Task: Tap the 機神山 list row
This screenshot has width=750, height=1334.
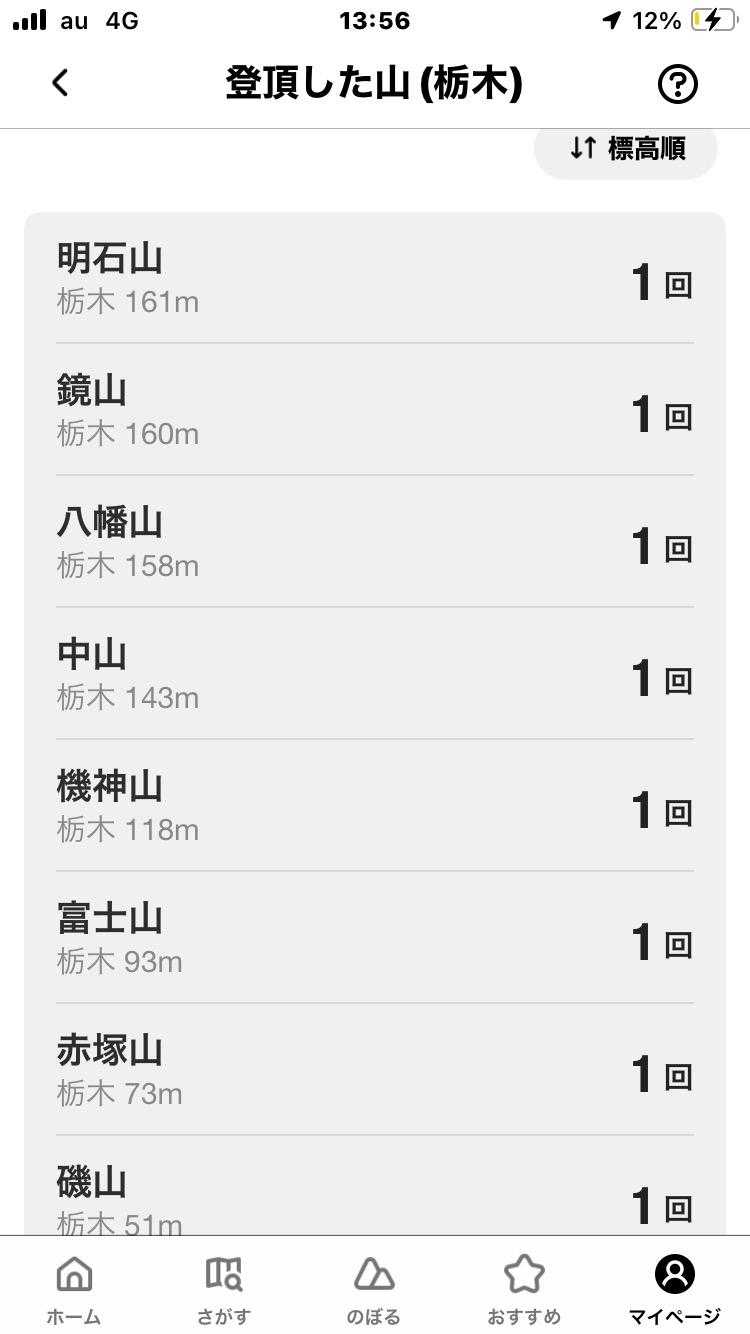Action: click(x=374, y=806)
